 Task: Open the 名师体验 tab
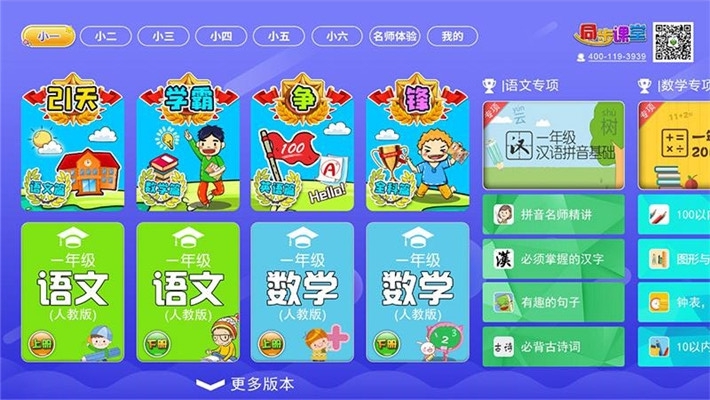[394, 36]
